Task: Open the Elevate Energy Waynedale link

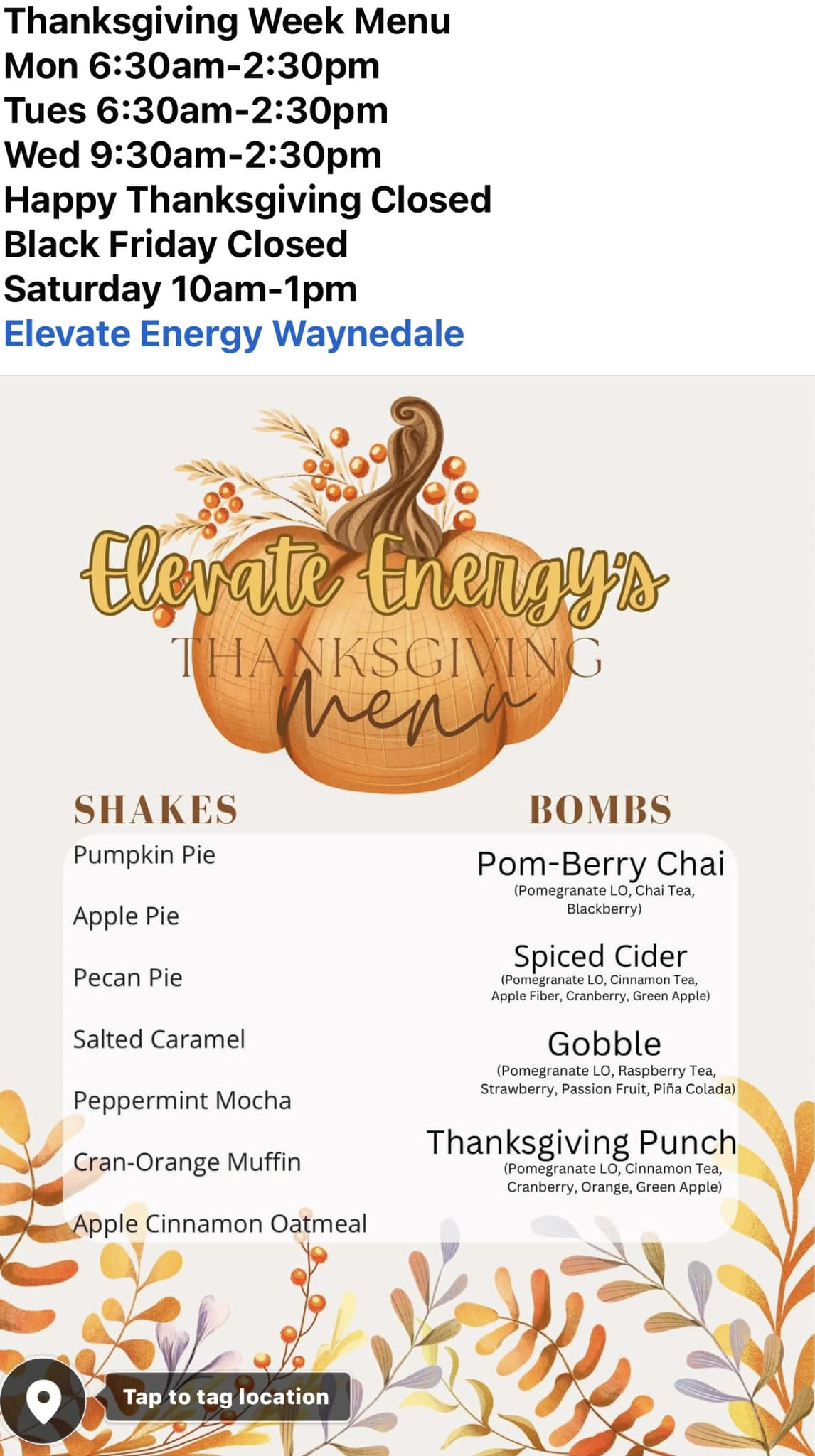Action: pyautogui.click(x=233, y=333)
